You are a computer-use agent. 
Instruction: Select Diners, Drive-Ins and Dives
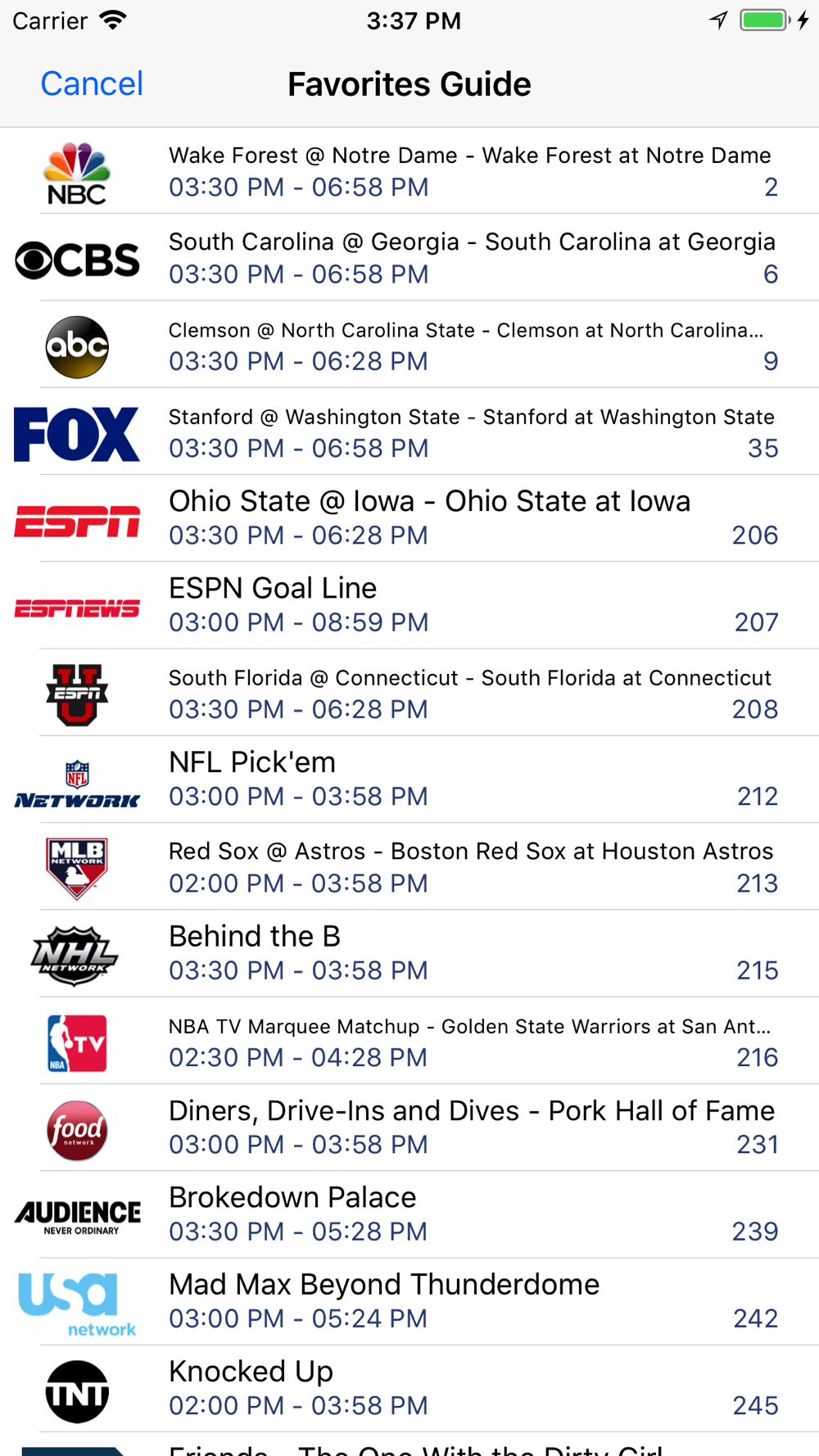click(x=409, y=1128)
